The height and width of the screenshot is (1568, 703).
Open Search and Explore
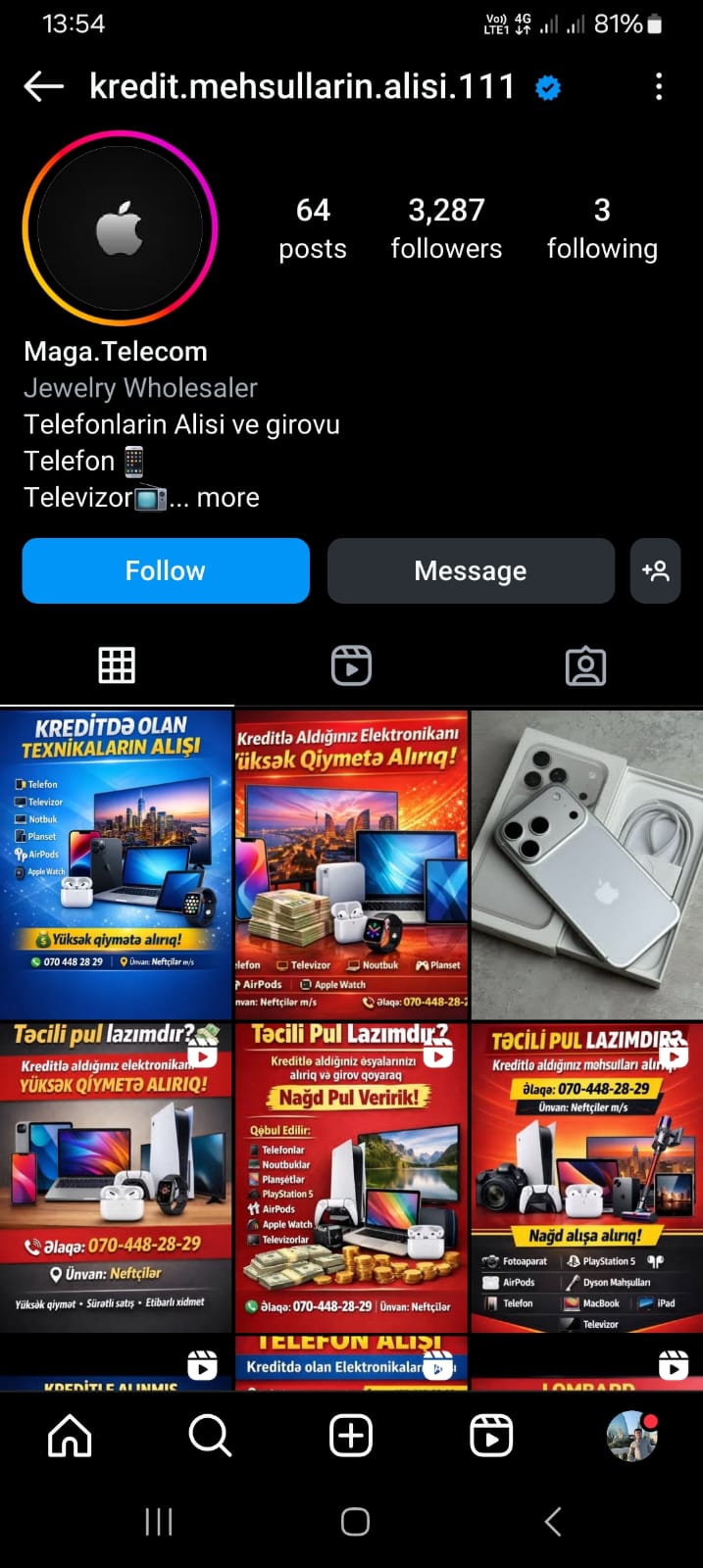[210, 1436]
